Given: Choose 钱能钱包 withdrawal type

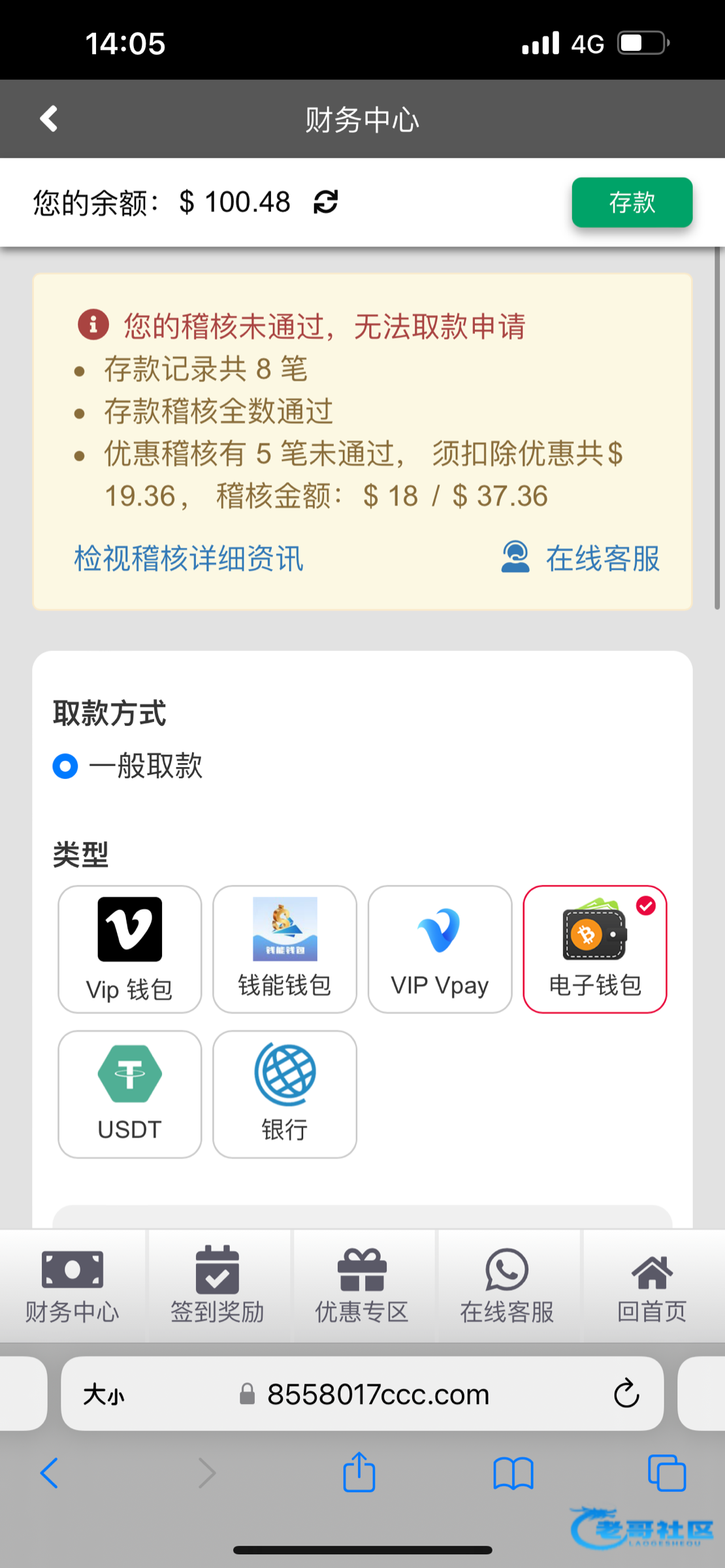Looking at the screenshot, I should click(x=285, y=949).
